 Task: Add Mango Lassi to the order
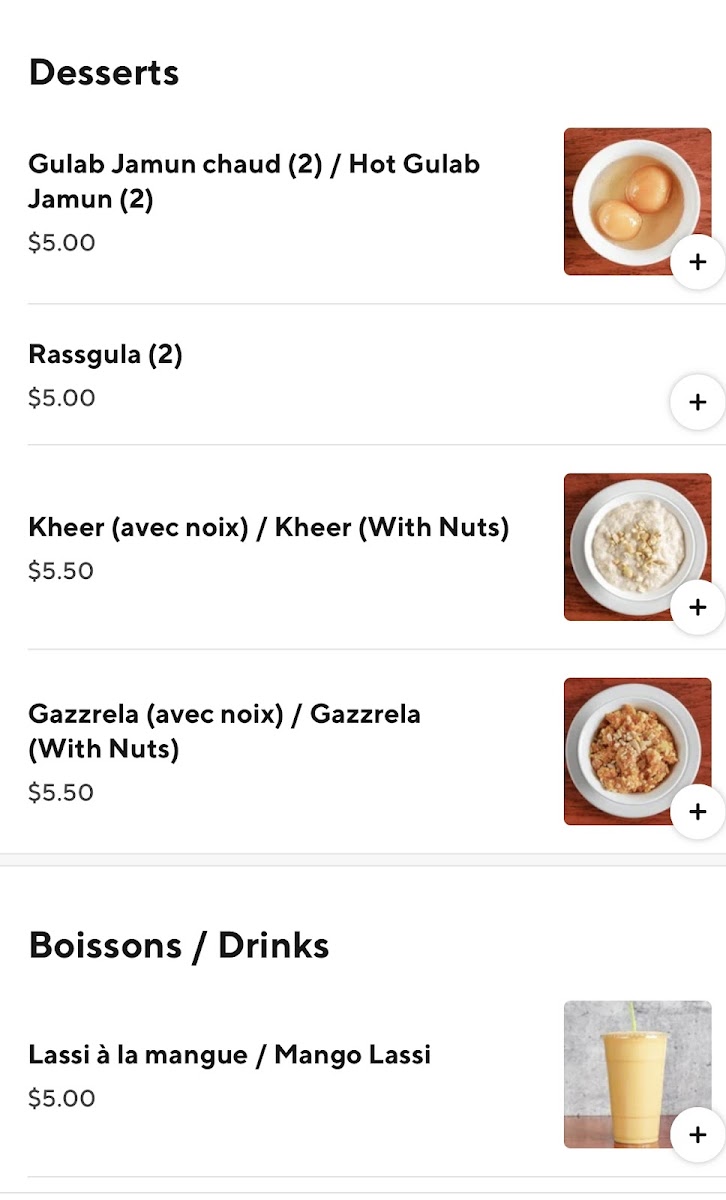click(x=698, y=1135)
